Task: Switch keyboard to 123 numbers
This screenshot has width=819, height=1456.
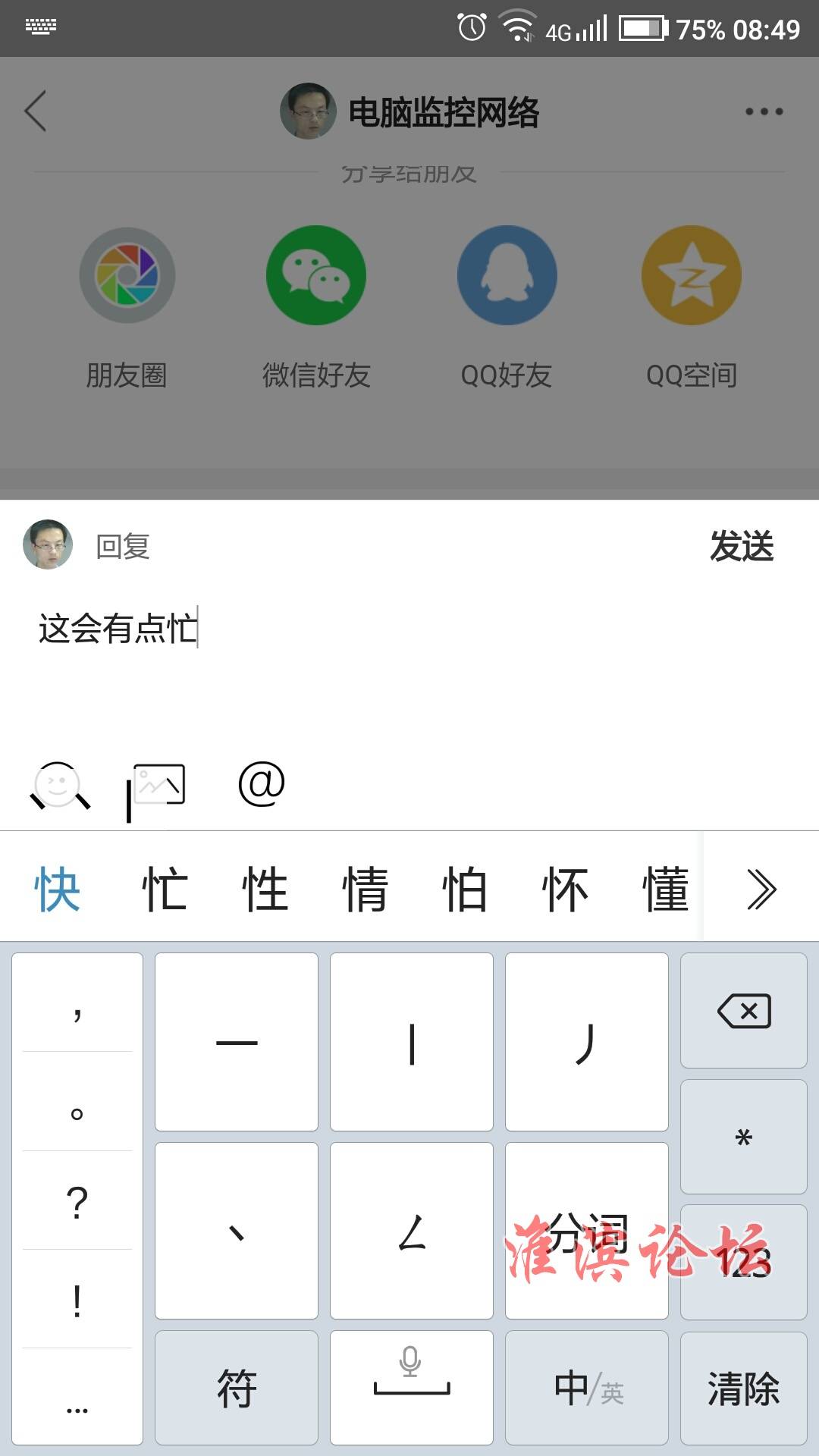Action: 743,1261
